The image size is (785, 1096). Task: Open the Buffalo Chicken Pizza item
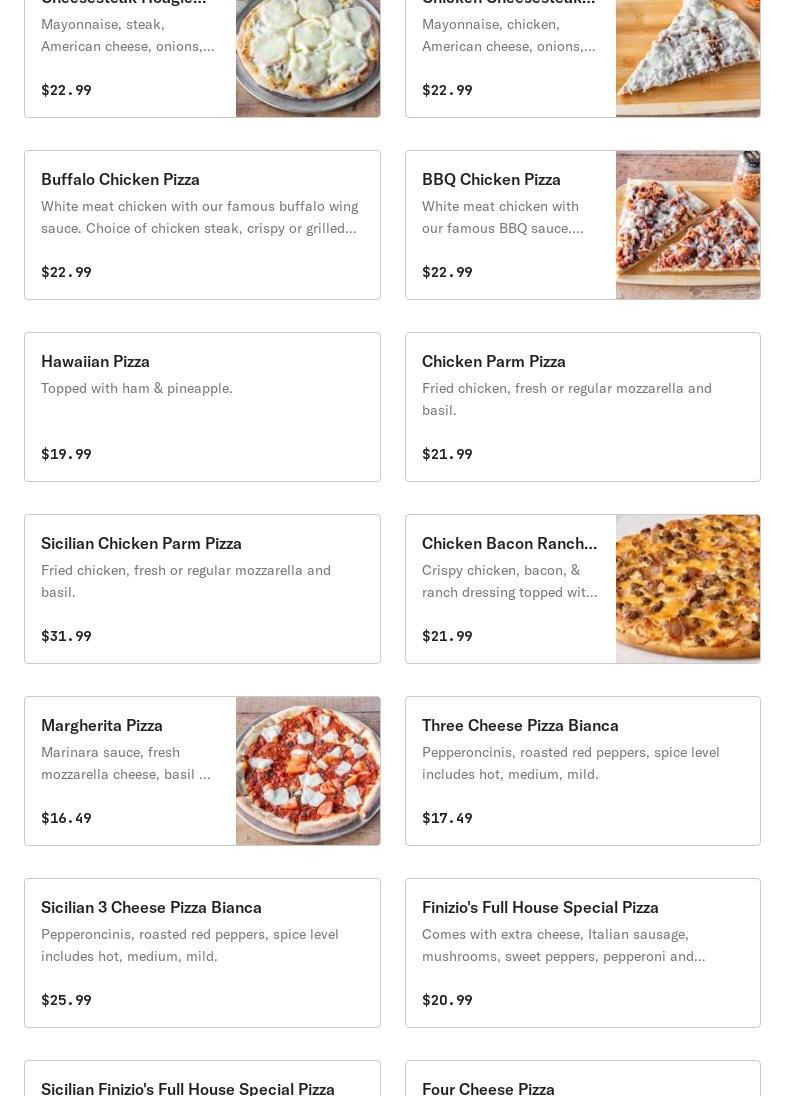(x=202, y=225)
